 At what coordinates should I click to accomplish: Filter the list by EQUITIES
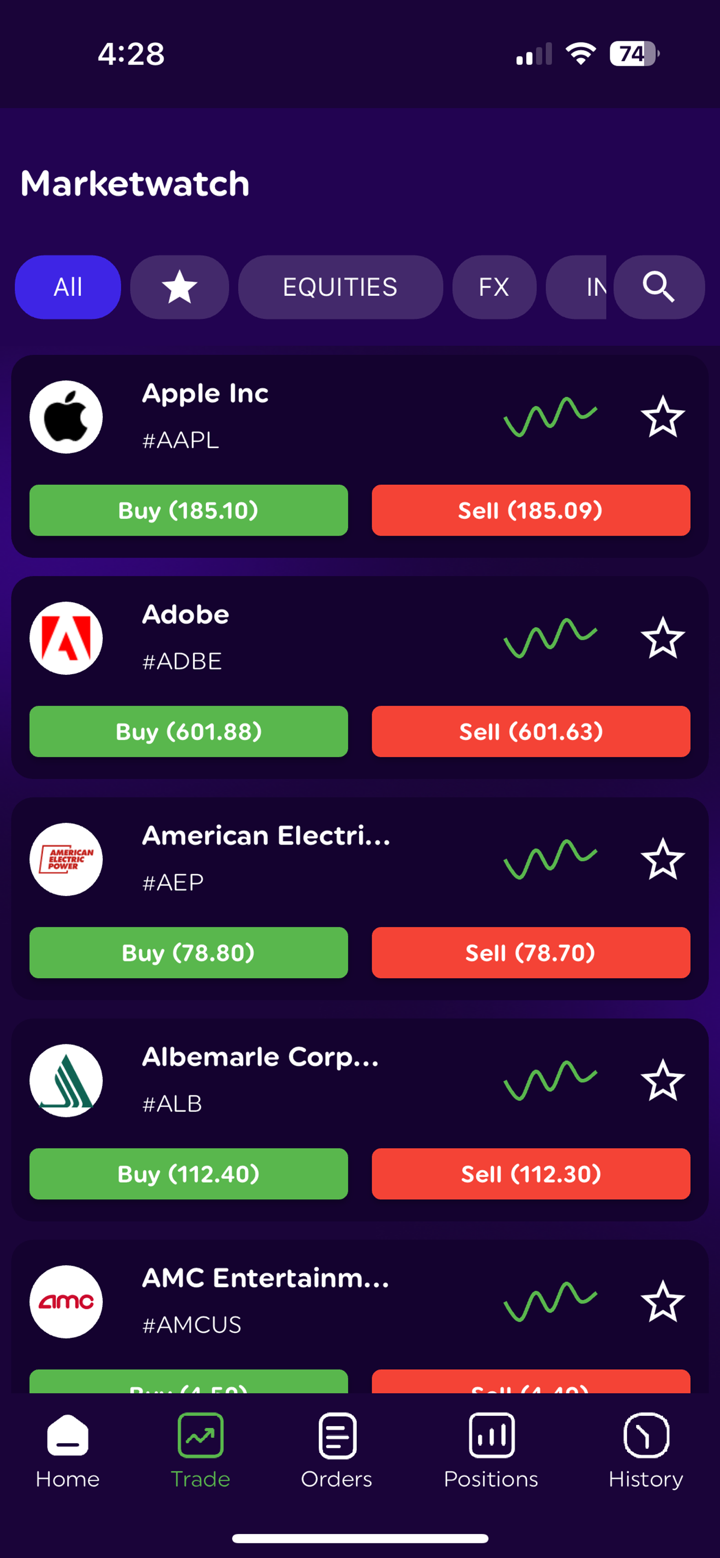coord(340,287)
